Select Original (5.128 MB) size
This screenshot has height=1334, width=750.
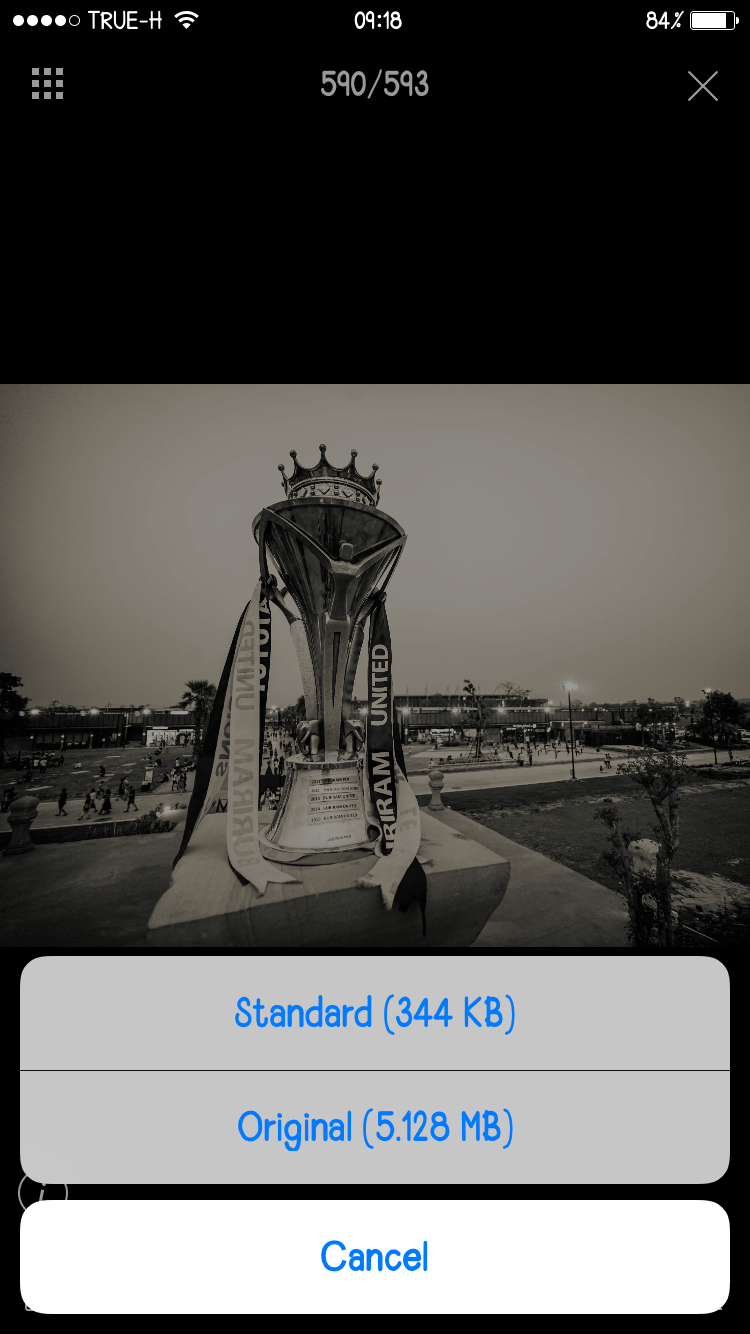375,1127
